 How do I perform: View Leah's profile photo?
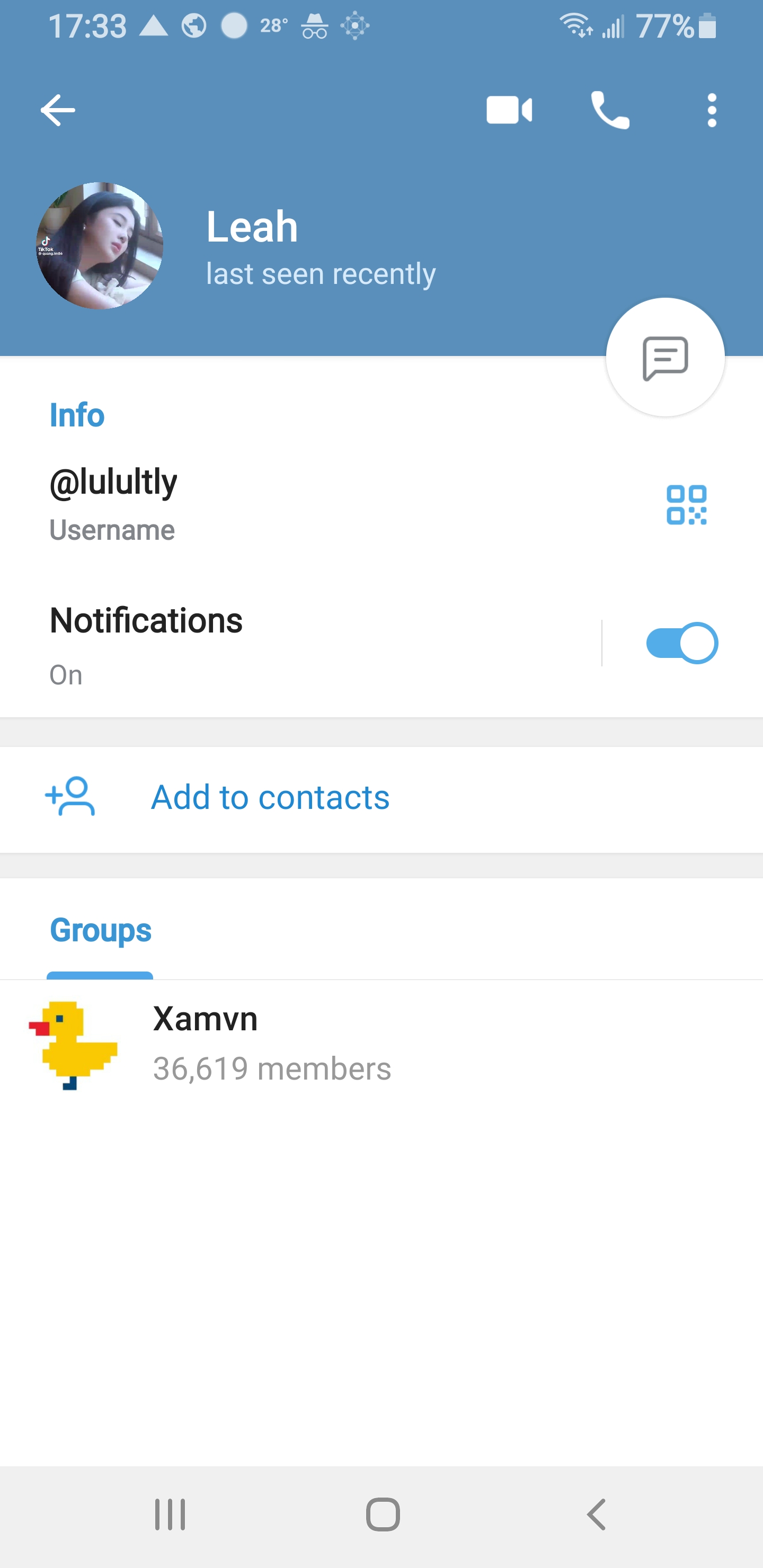coord(100,245)
